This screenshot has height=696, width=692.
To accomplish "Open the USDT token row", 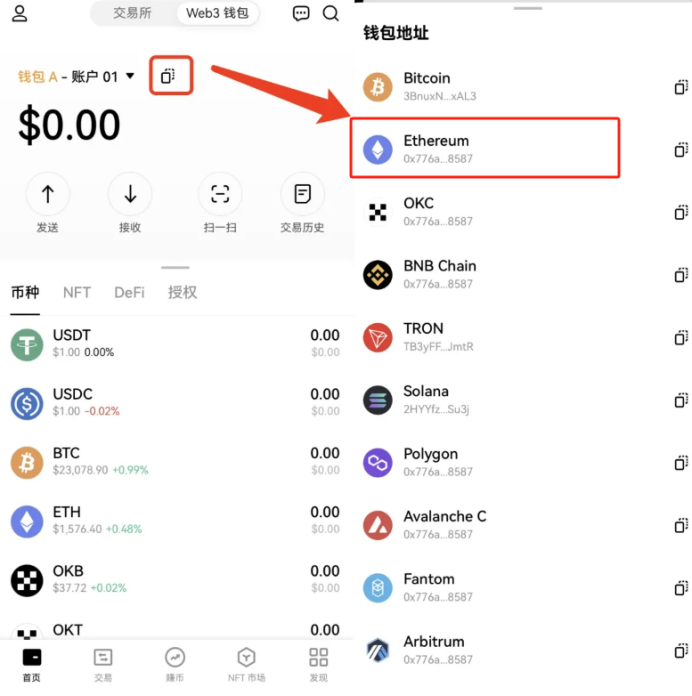I will (x=175, y=344).
